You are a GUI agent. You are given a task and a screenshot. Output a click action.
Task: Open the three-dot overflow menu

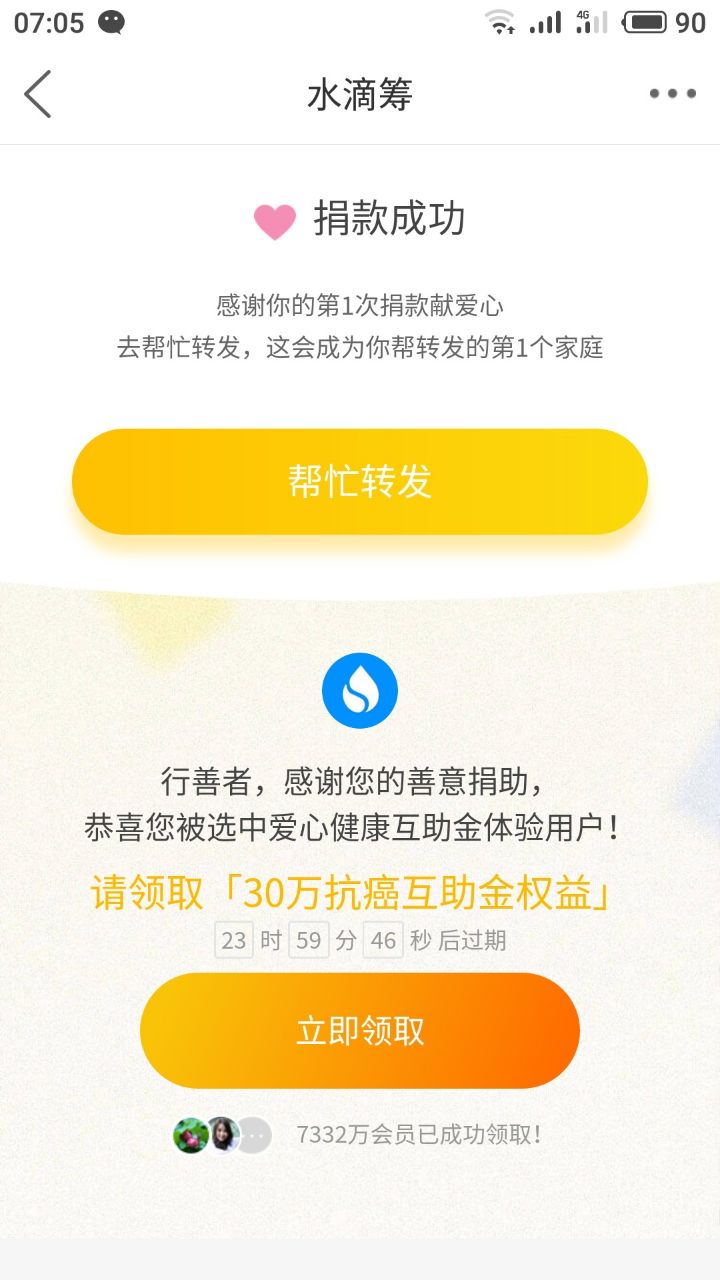(672, 94)
